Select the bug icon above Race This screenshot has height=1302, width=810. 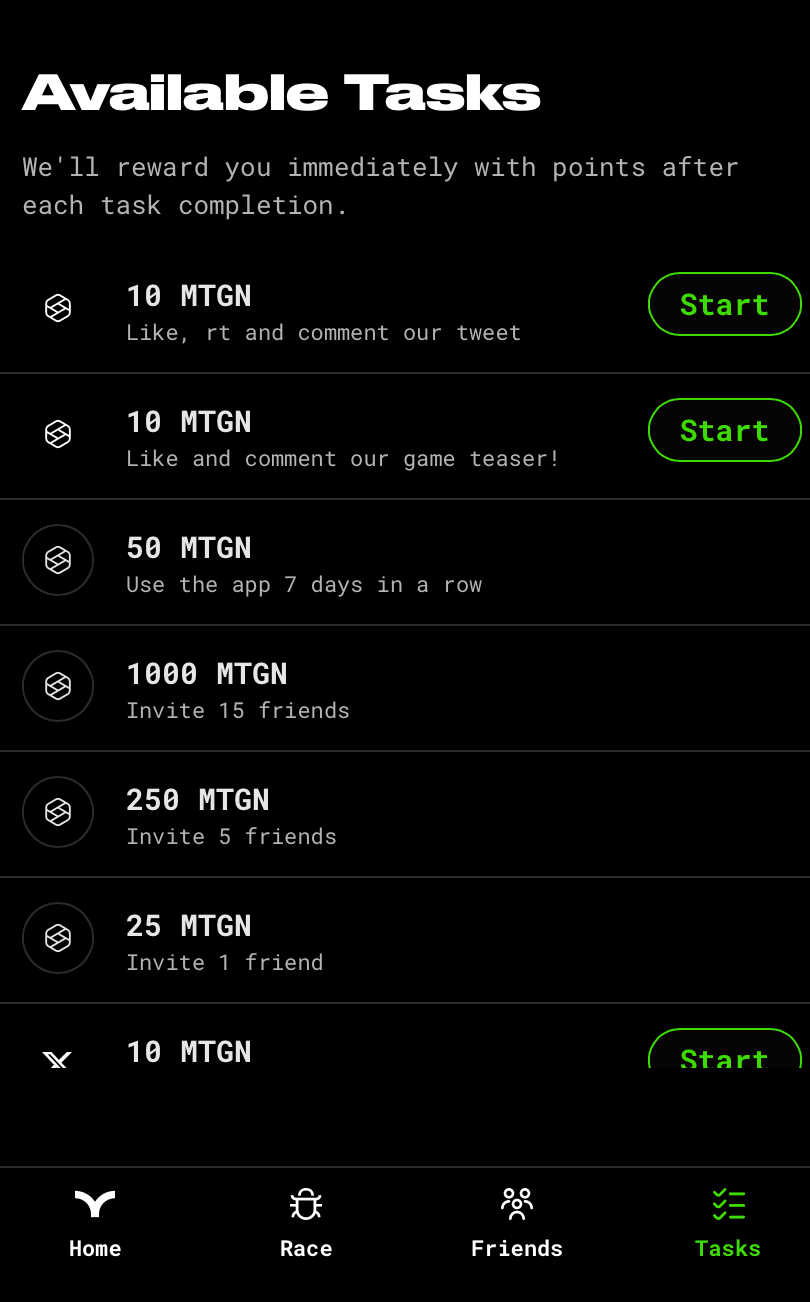(306, 1203)
